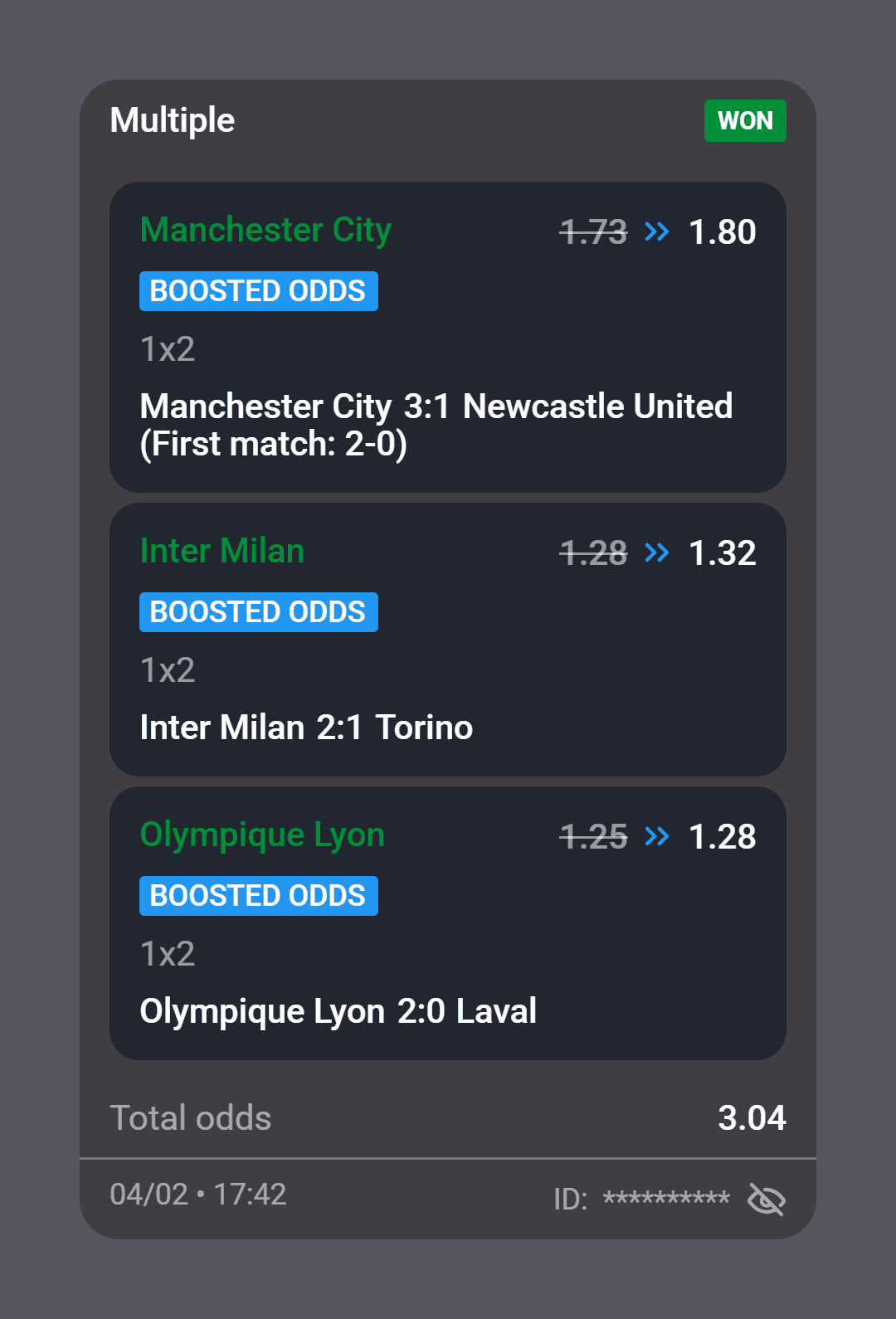896x1319 pixels.
Task: Click the odds change arrow for Olympique Lyon
Action: 657,836
